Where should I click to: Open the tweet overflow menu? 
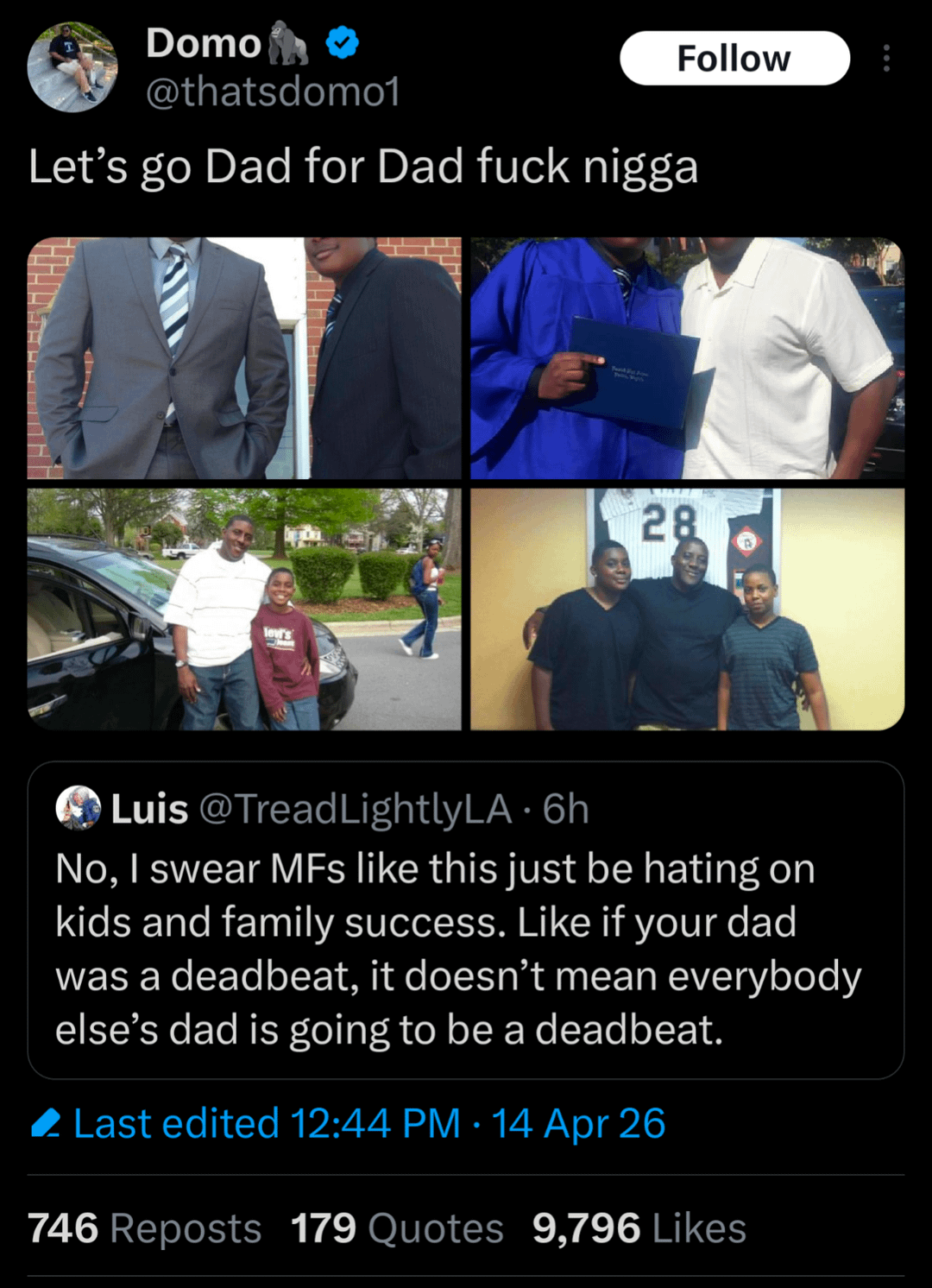point(886,59)
